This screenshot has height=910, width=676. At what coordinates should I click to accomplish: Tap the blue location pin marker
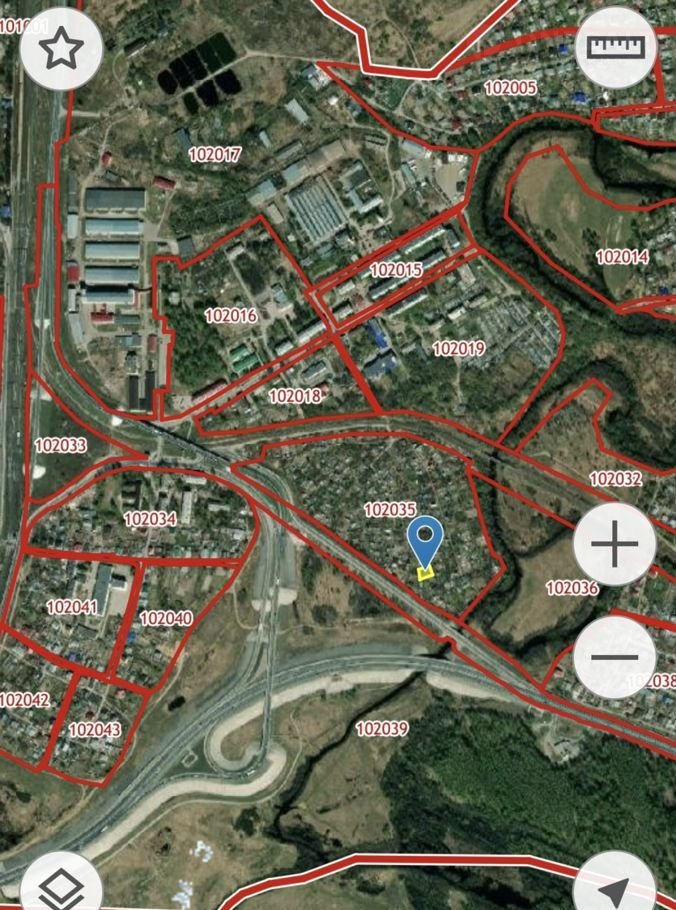pos(427,540)
